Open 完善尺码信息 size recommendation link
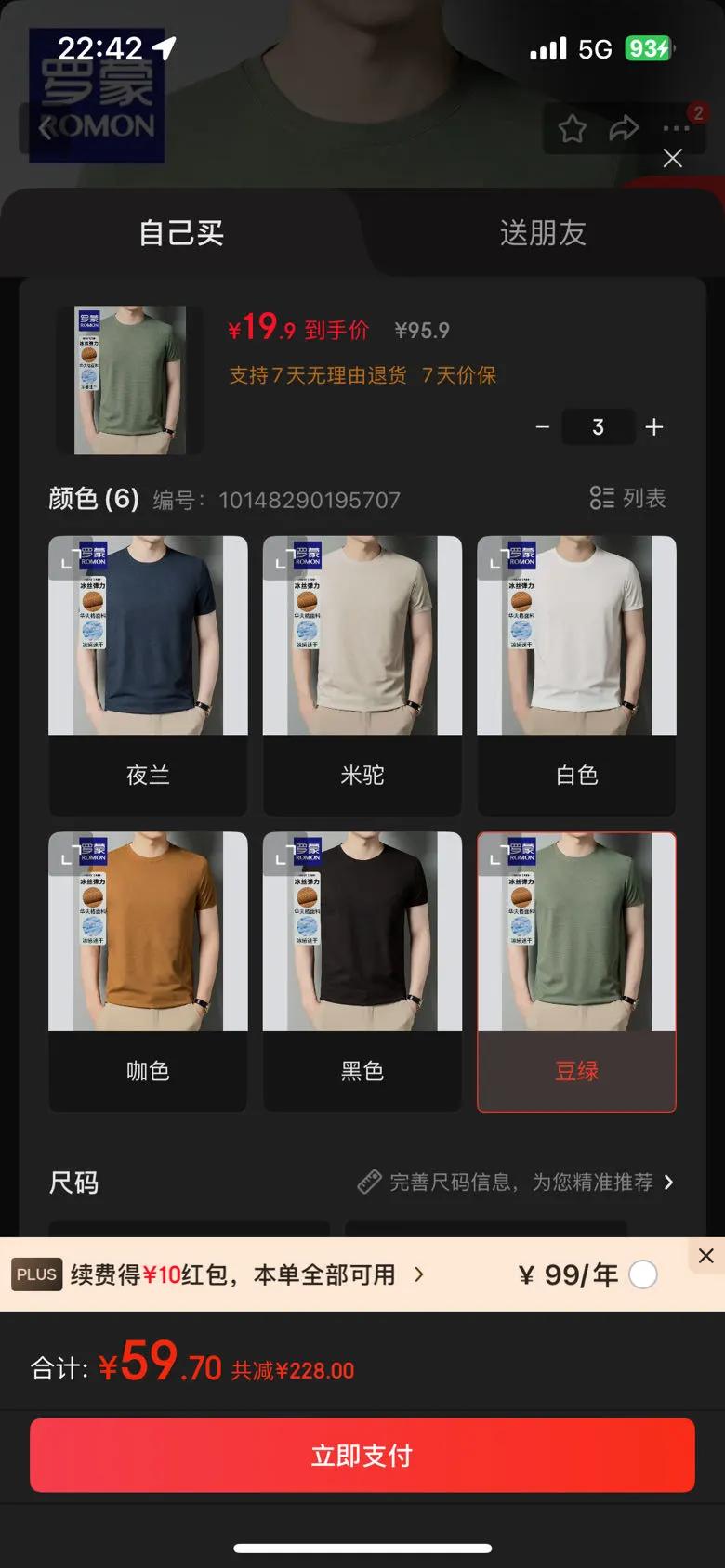Viewport: 725px width, 1568px height. click(x=516, y=1183)
